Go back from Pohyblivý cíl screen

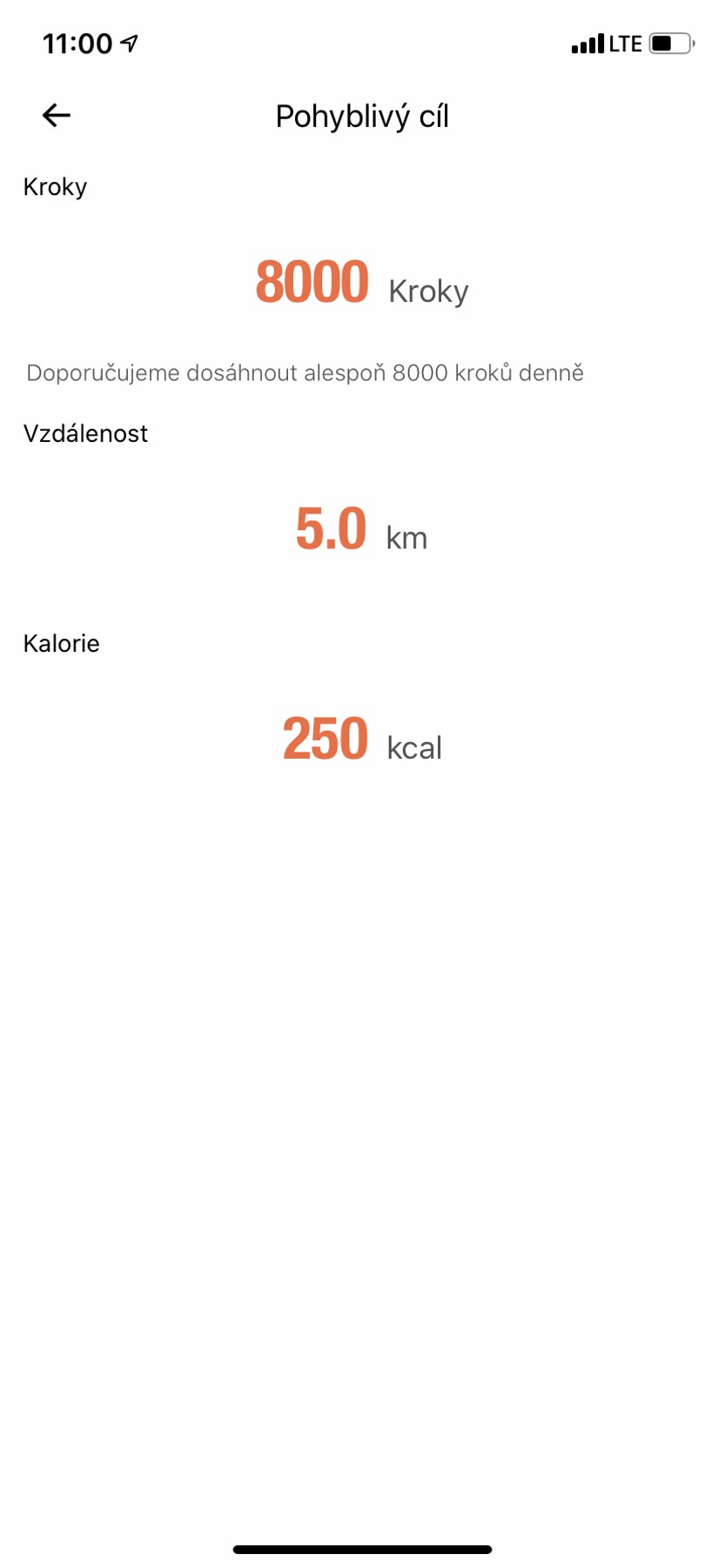tap(57, 115)
